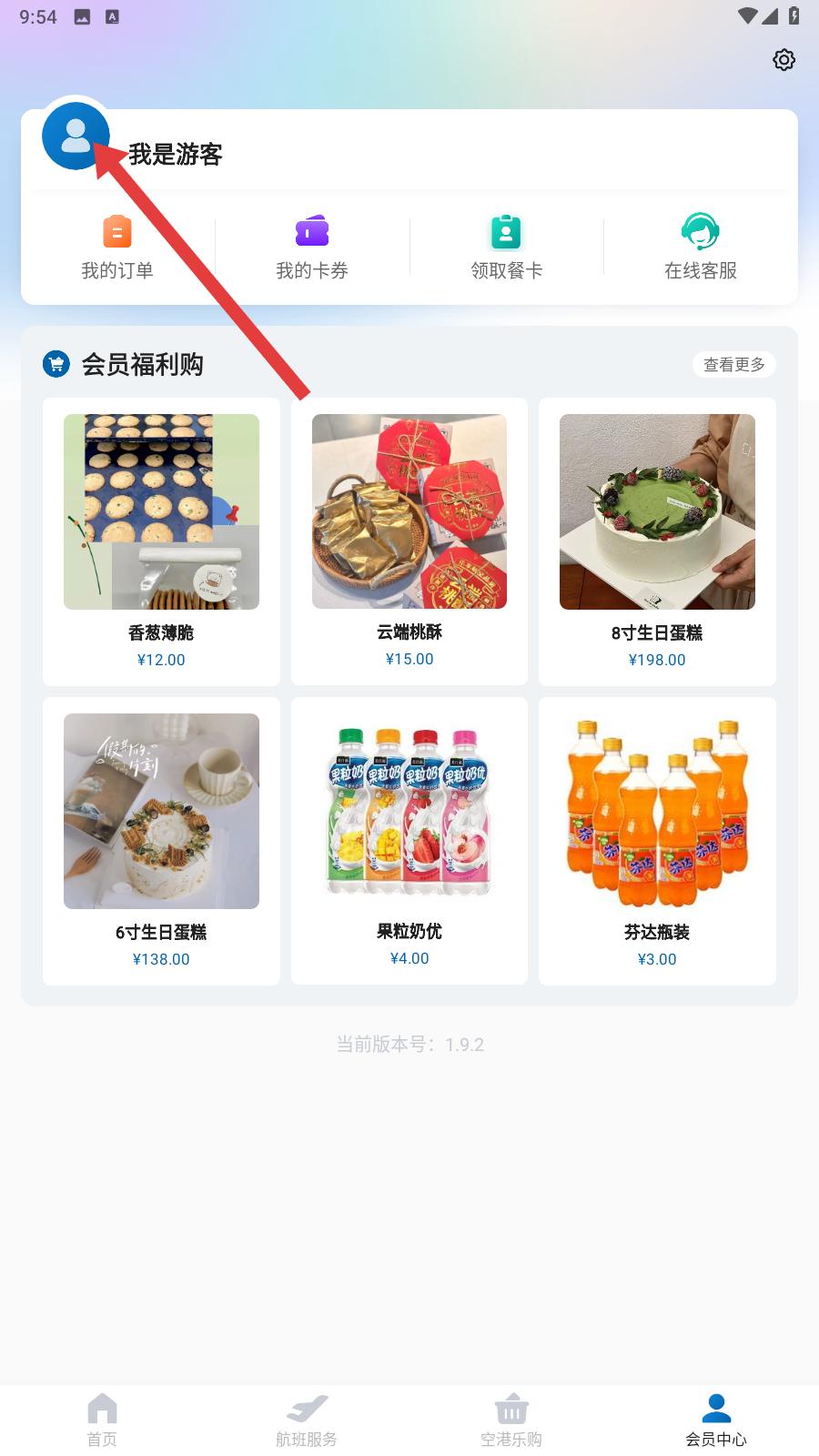Open 我的卡券
Viewport: 819px width, 1456px height.
click(312, 247)
